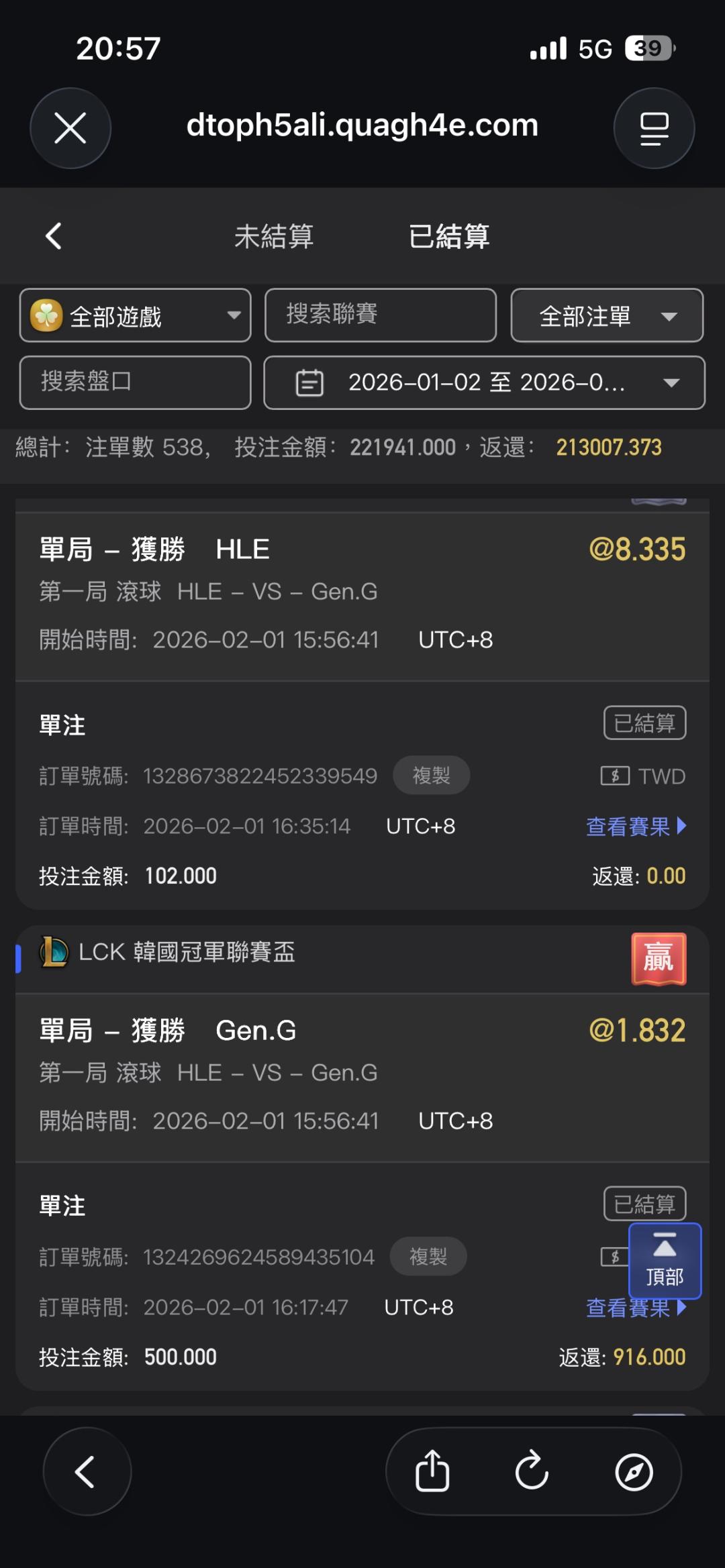Share this page
Viewport: 725px width, 1568px height.
[432, 1471]
